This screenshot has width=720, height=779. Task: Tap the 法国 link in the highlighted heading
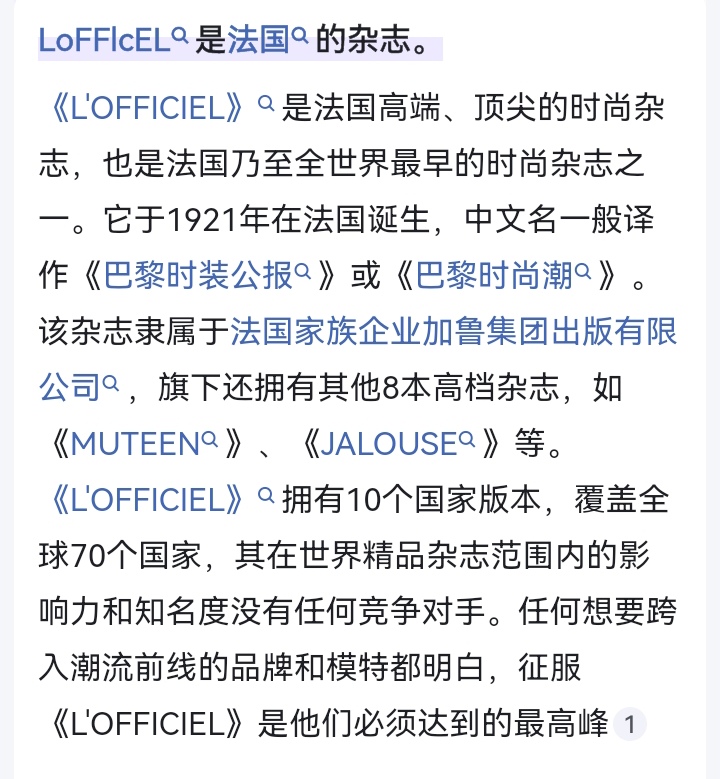tap(266, 42)
